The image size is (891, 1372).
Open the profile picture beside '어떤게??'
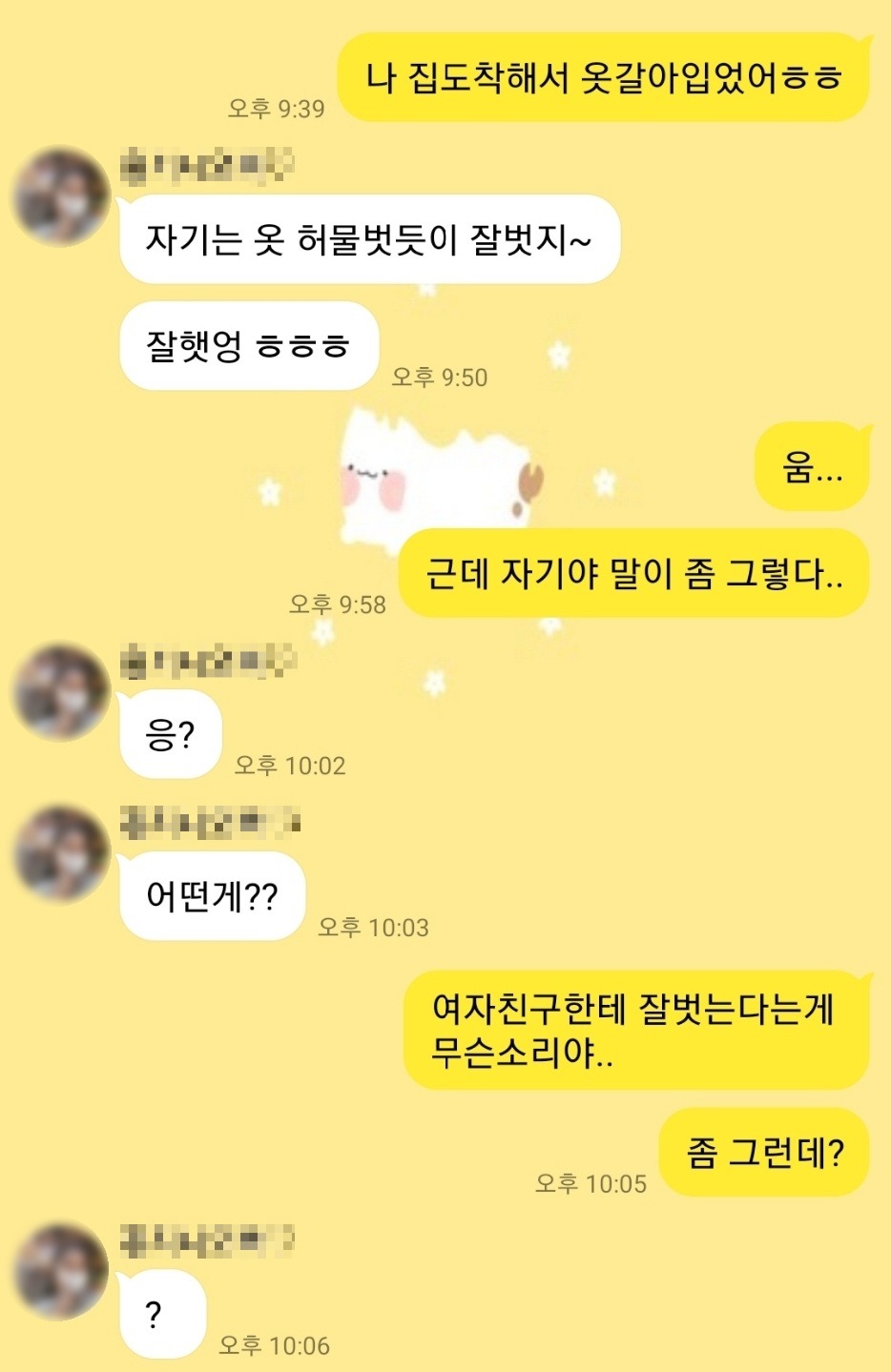[61, 853]
